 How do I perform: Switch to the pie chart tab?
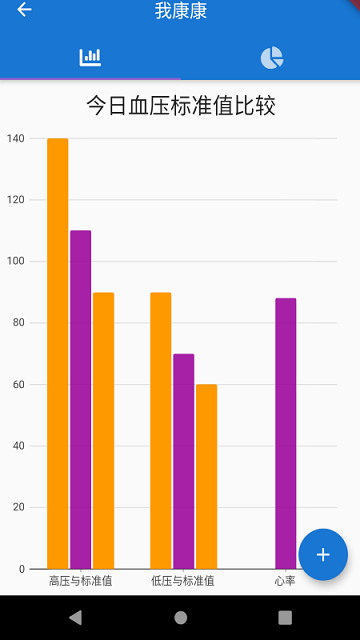coord(271,58)
